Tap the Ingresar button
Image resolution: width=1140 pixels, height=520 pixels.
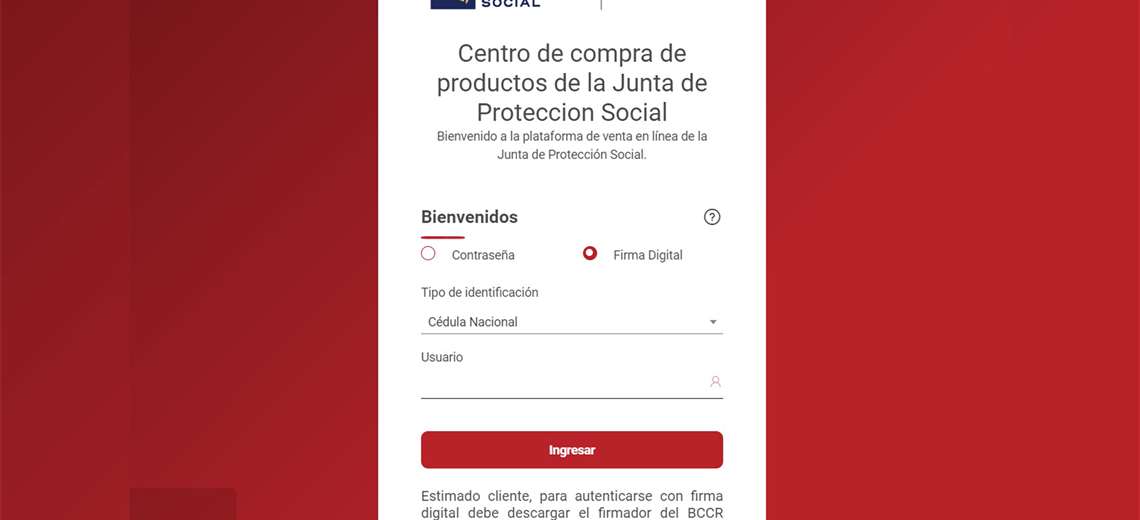571,450
